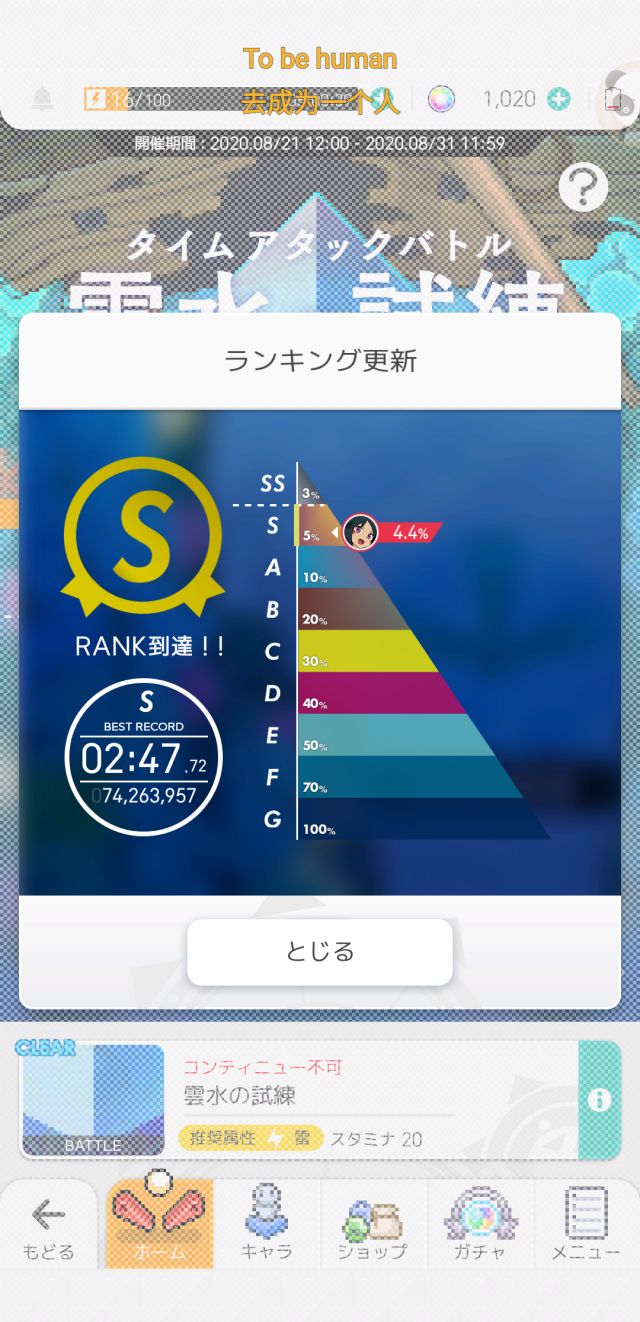This screenshot has width=640, height=1322.
Task: Open the help question mark icon
Action: point(583,187)
